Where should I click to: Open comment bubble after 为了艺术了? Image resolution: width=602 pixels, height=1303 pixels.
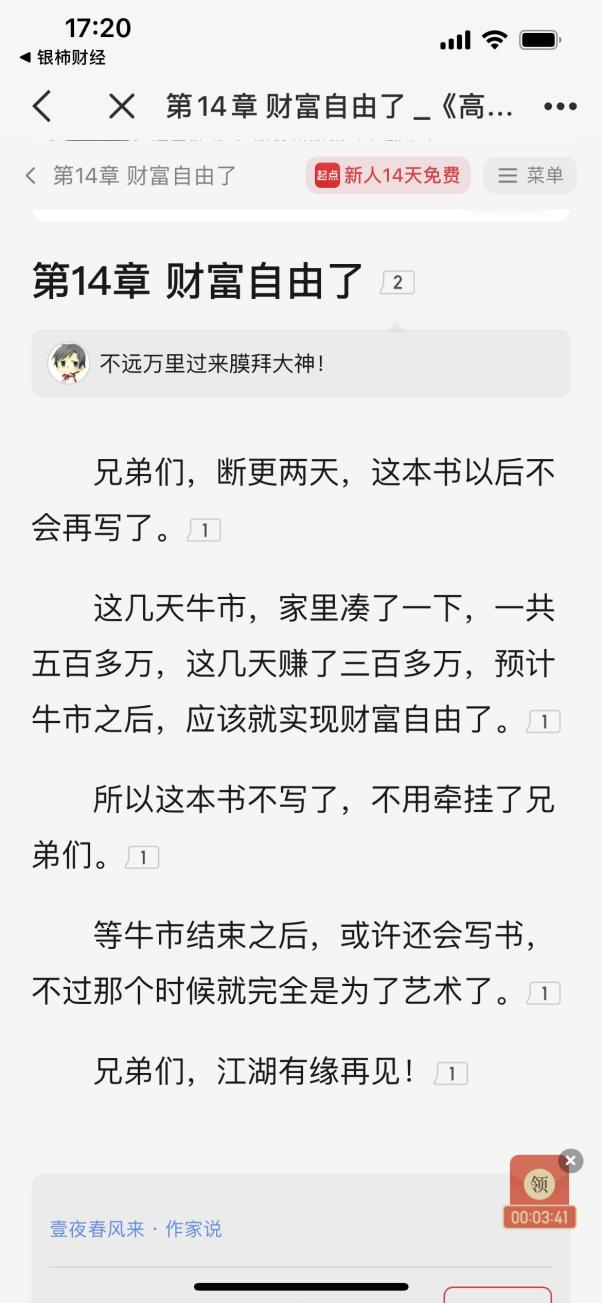[x=544, y=994]
